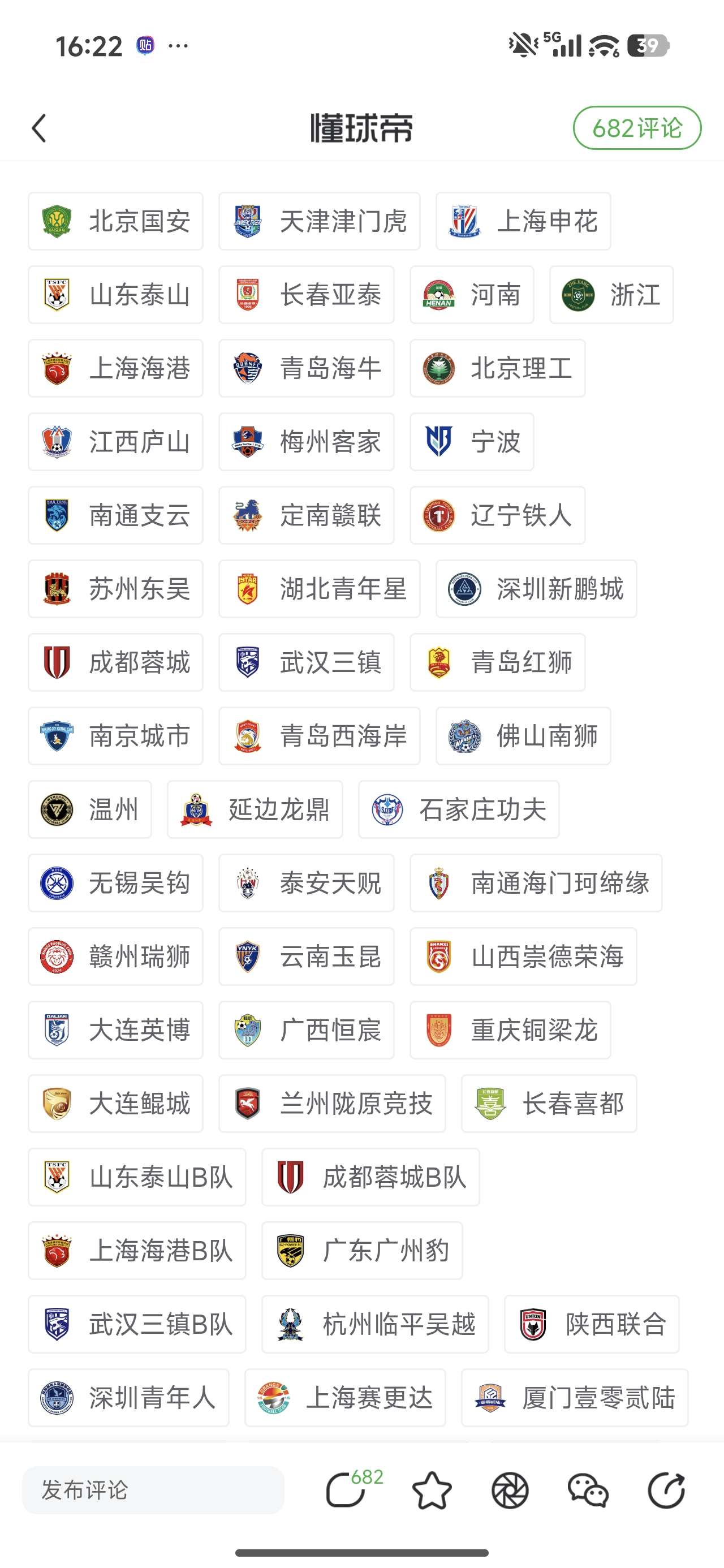The height and width of the screenshot is (1568, 724).
Task: Open the 上海申花 team chip
Action: 523,221
